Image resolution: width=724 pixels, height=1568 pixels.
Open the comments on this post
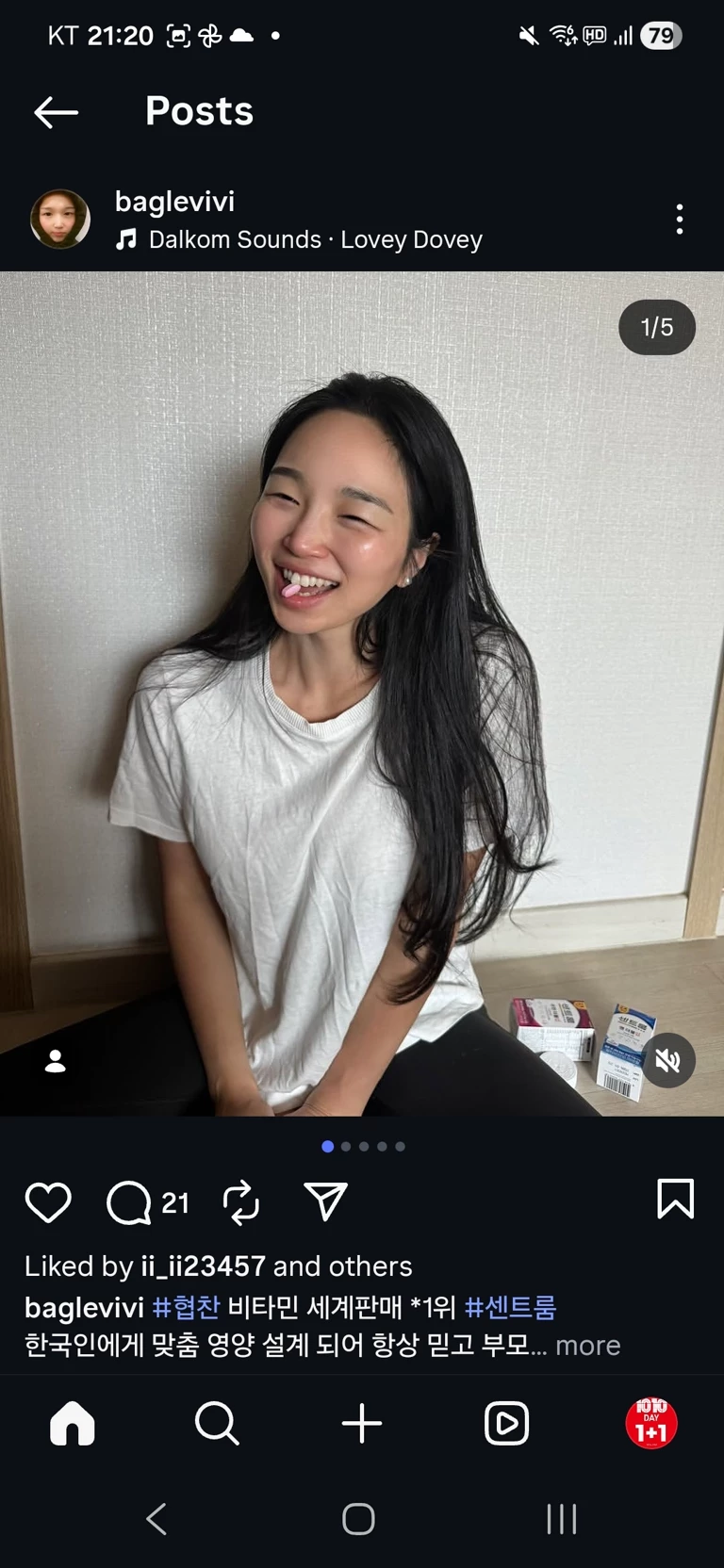coord(130,1202)
